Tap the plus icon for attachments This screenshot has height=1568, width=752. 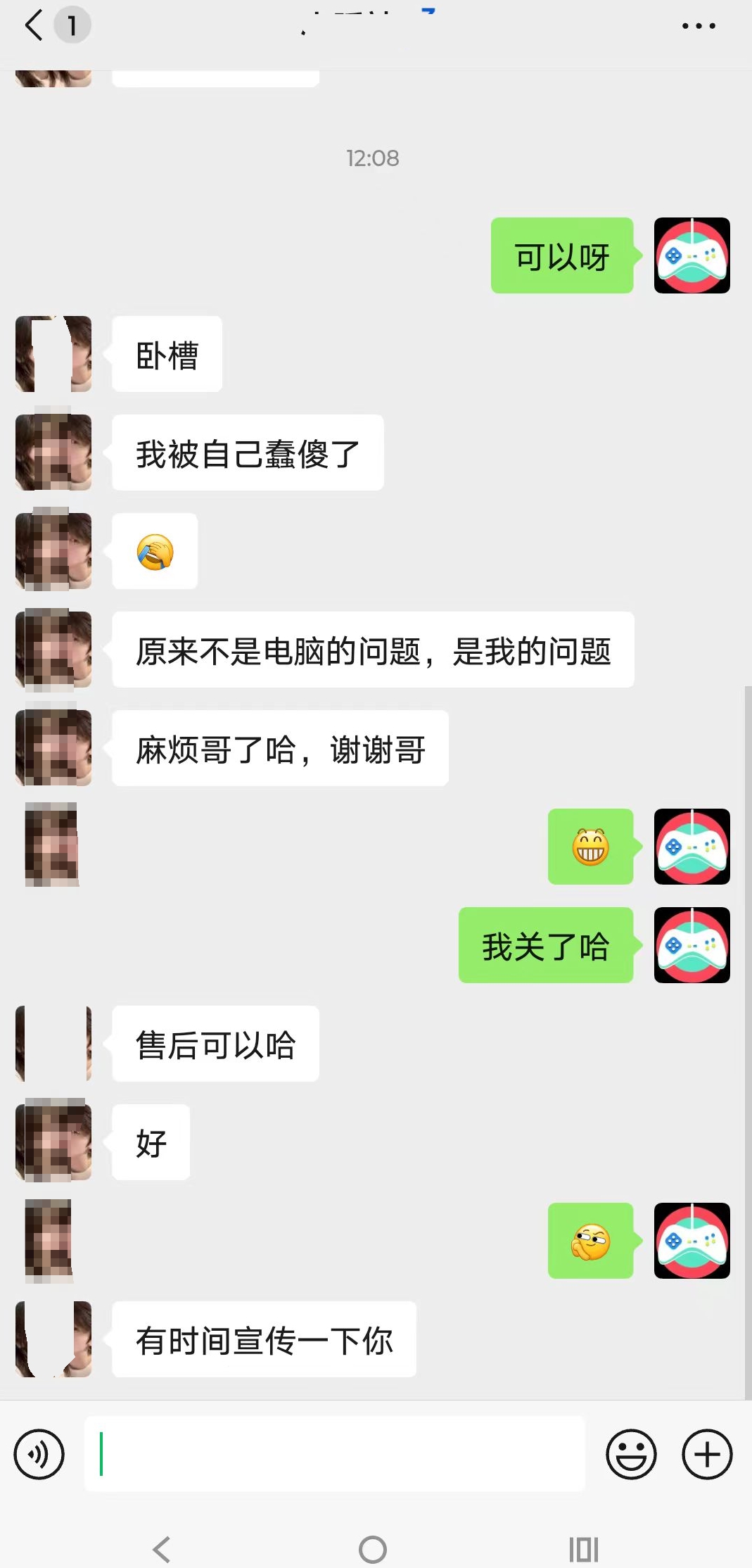pyautogui.click(x=706, y=1453)
